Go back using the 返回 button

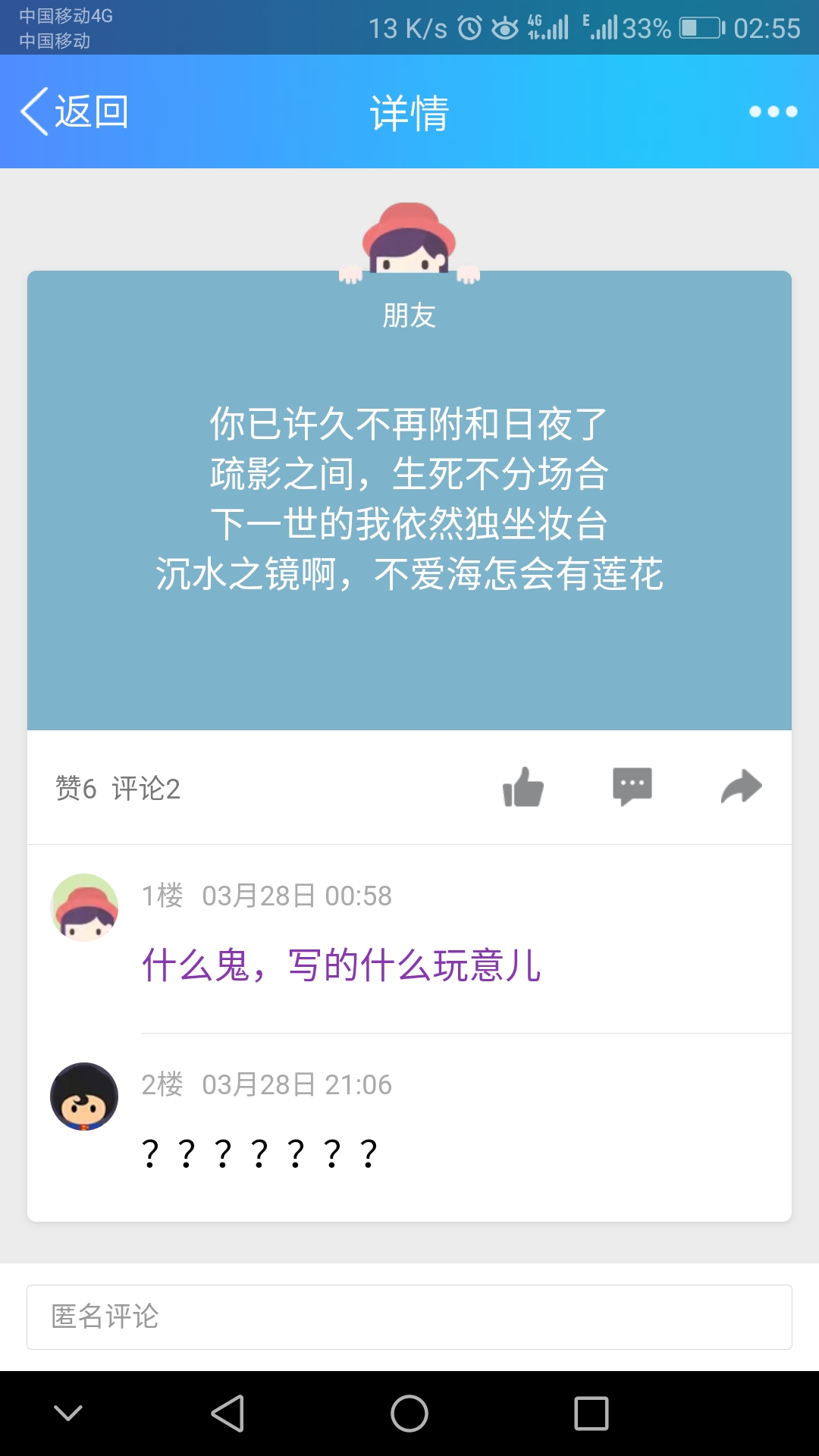74,112
